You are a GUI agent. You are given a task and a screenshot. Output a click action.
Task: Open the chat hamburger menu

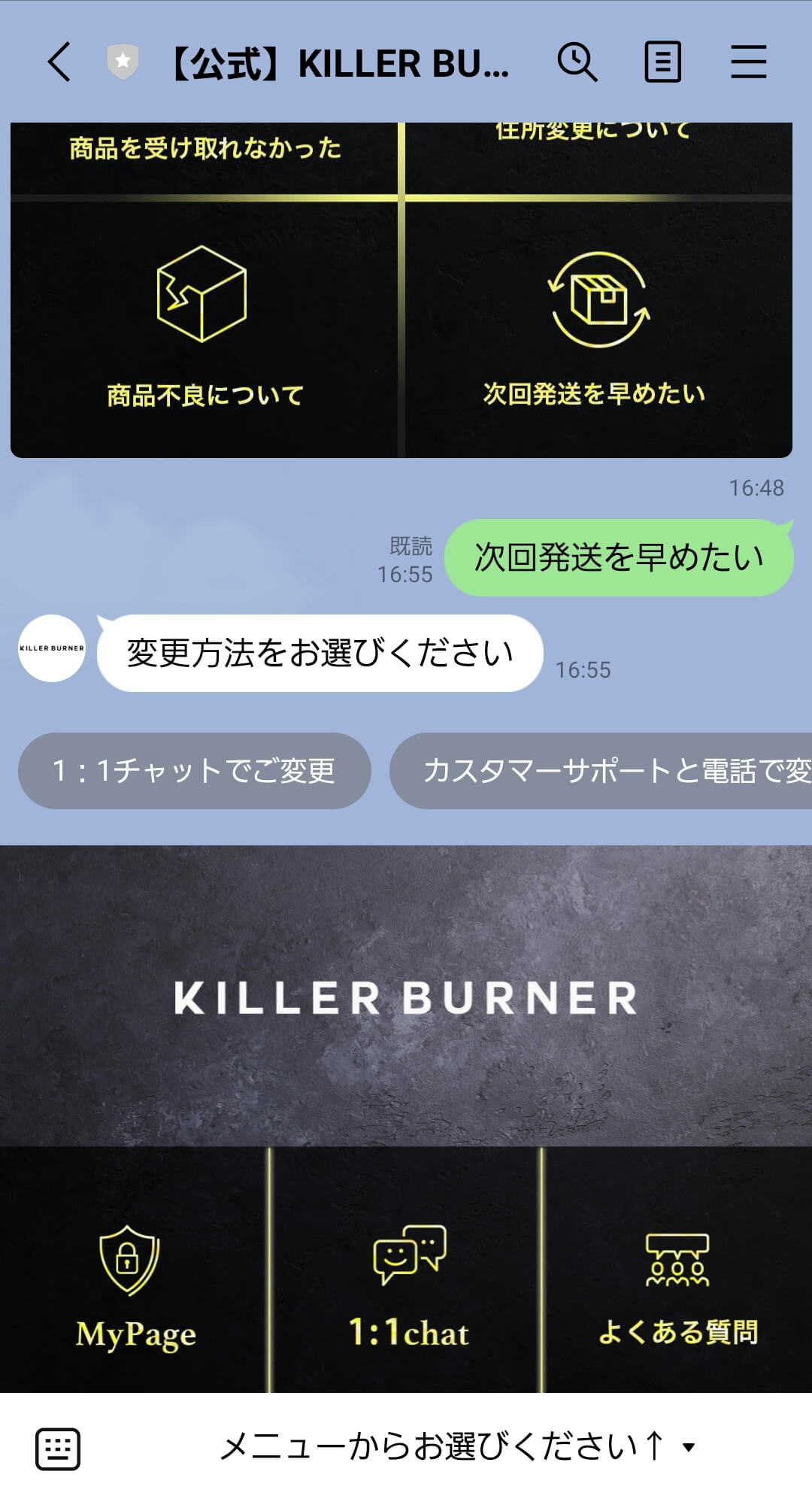748,62
